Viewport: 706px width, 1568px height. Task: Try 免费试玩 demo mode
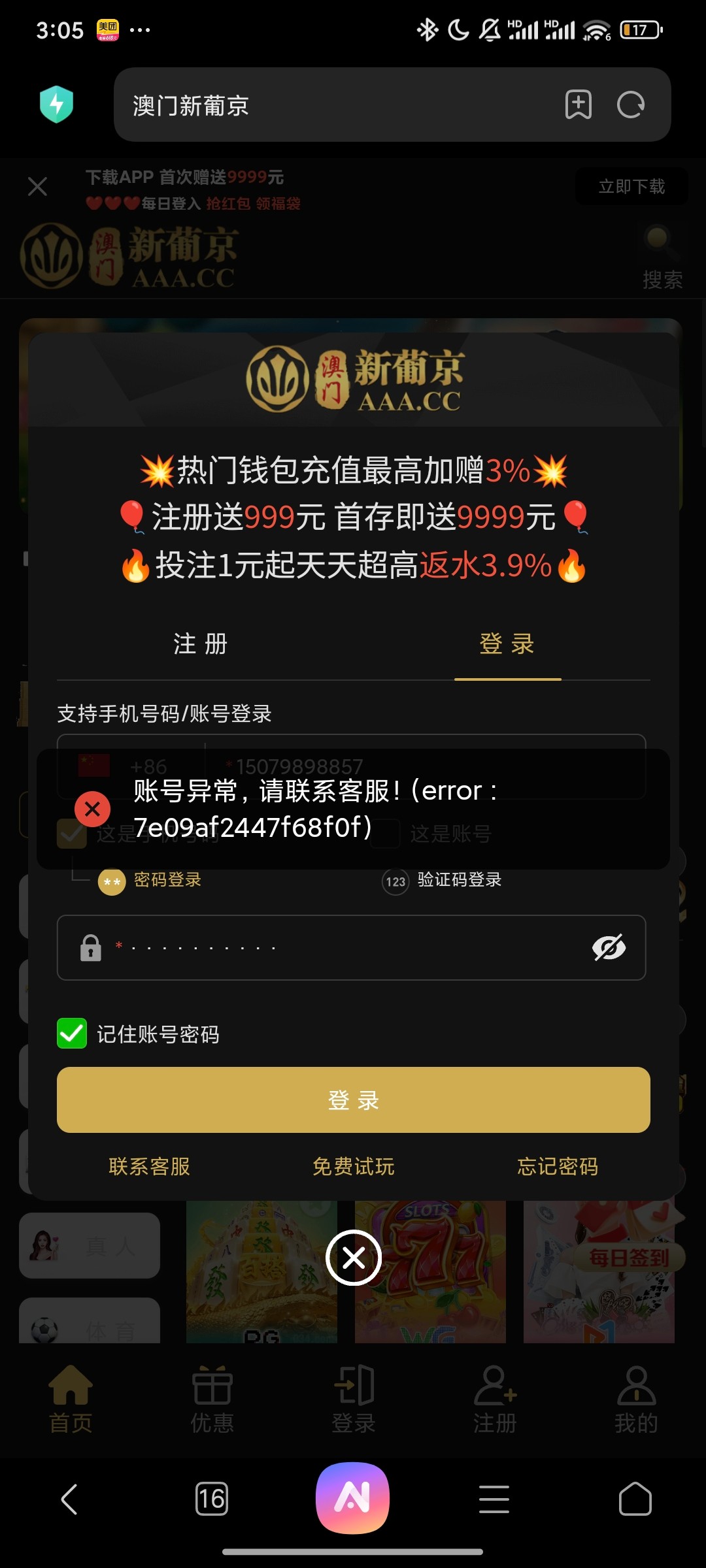[x=353, y=1166]
